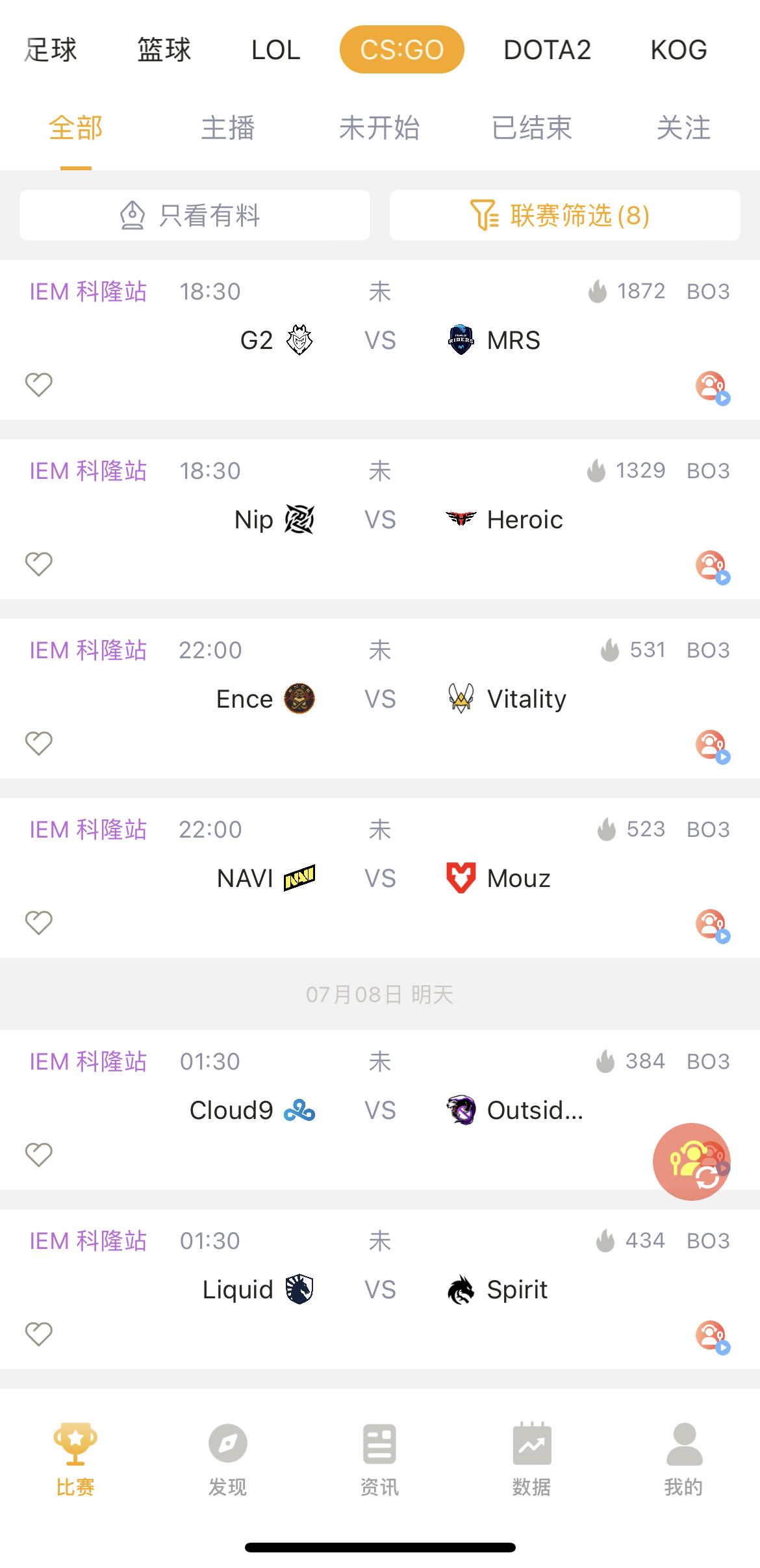Favorite the NAVI vs Mouz match
The image size is (760, 1568).
(38, 923)
